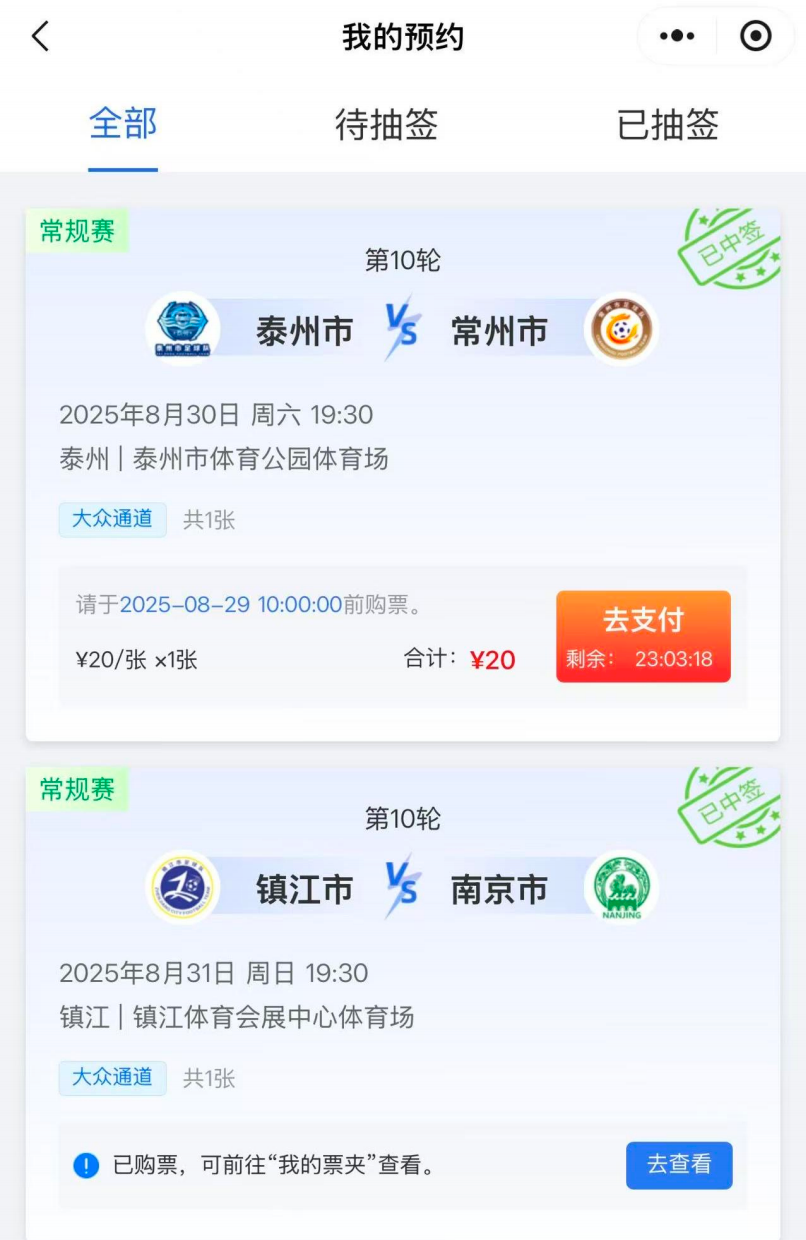Close the mini program with the circle icon
Image resolution: width=806 pixels, height=1240 pixels.
(755, 37)
